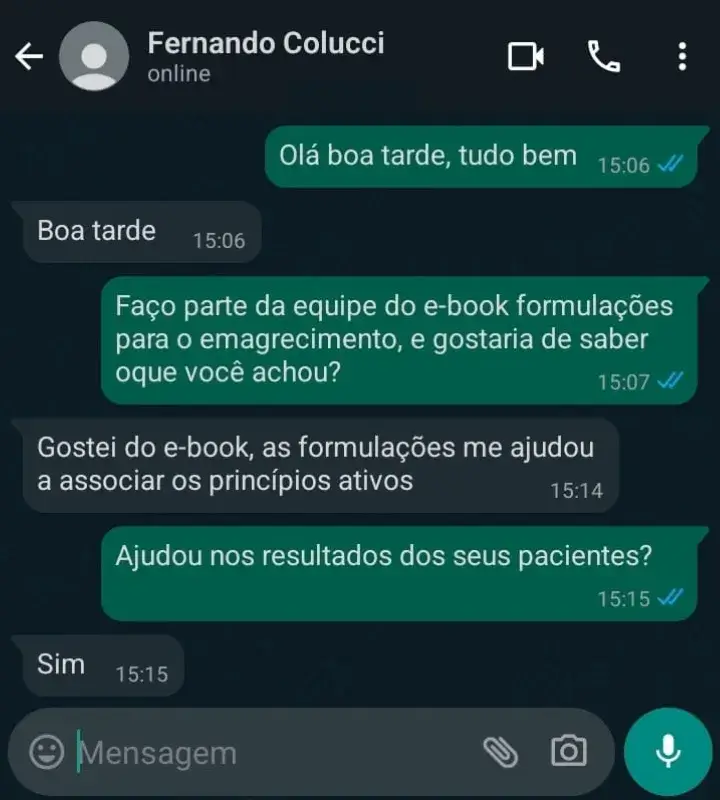Start a video call with Fernando

(x=525, y=56)
